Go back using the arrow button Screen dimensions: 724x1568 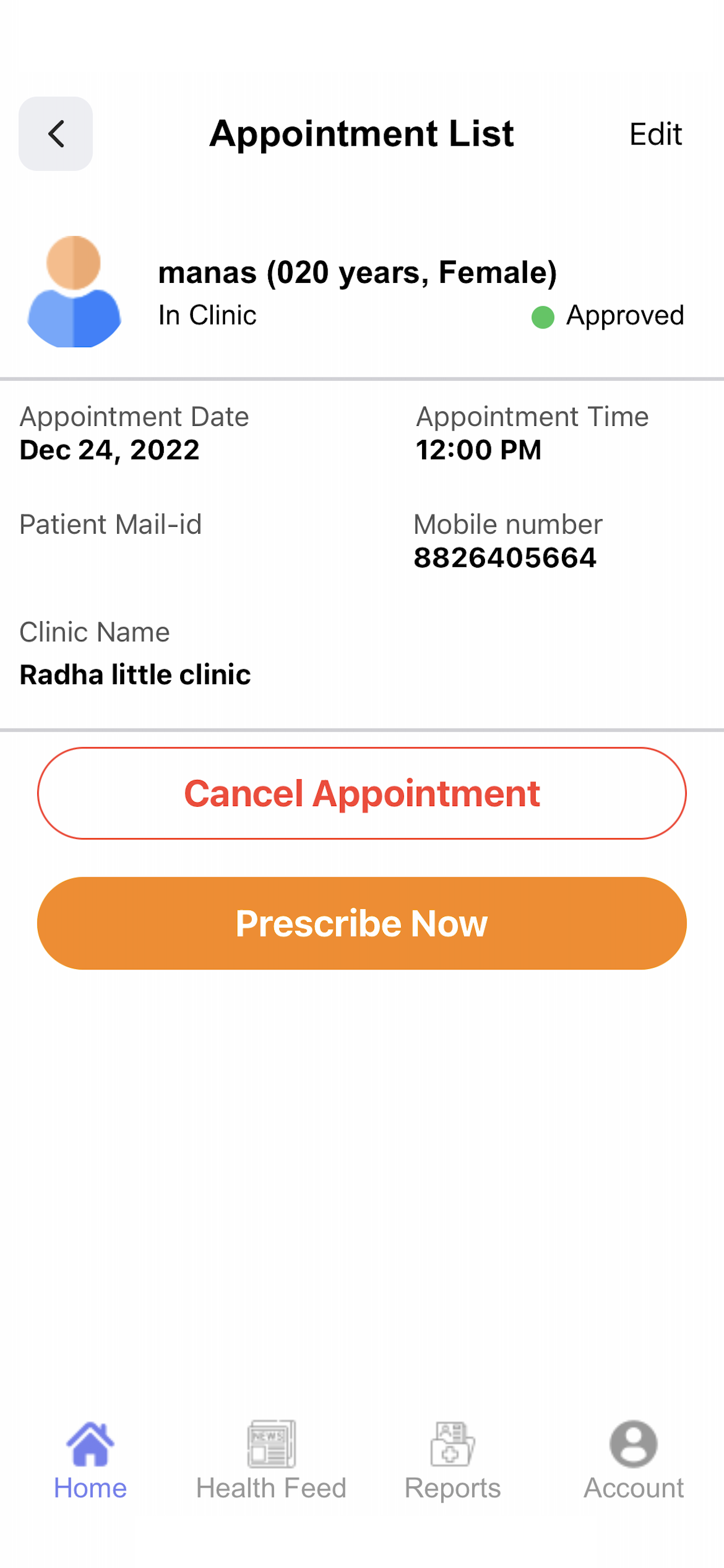tap(55, 134)
